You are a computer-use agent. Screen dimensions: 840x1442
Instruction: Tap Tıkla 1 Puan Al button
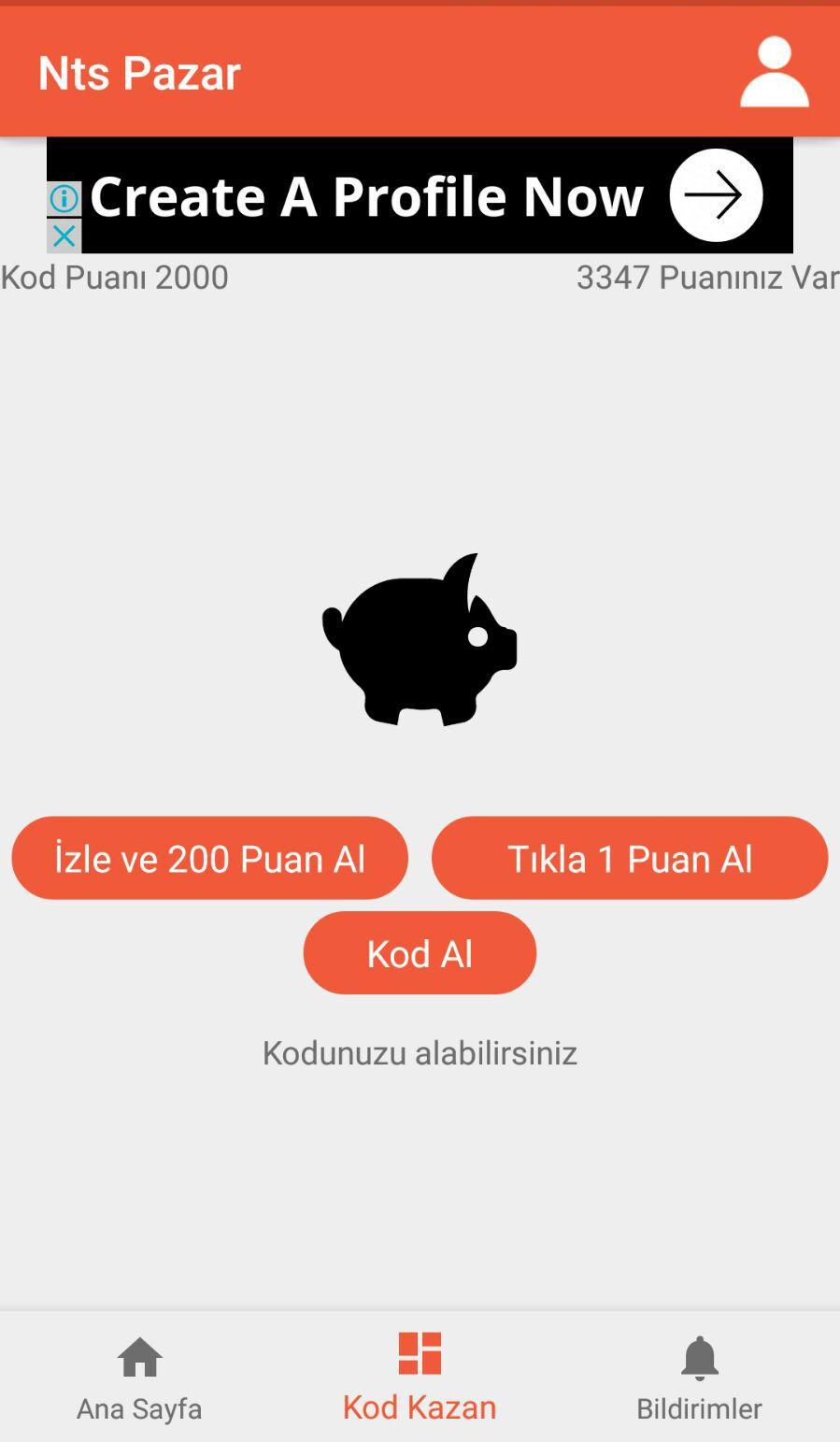(x=629, y=858)
